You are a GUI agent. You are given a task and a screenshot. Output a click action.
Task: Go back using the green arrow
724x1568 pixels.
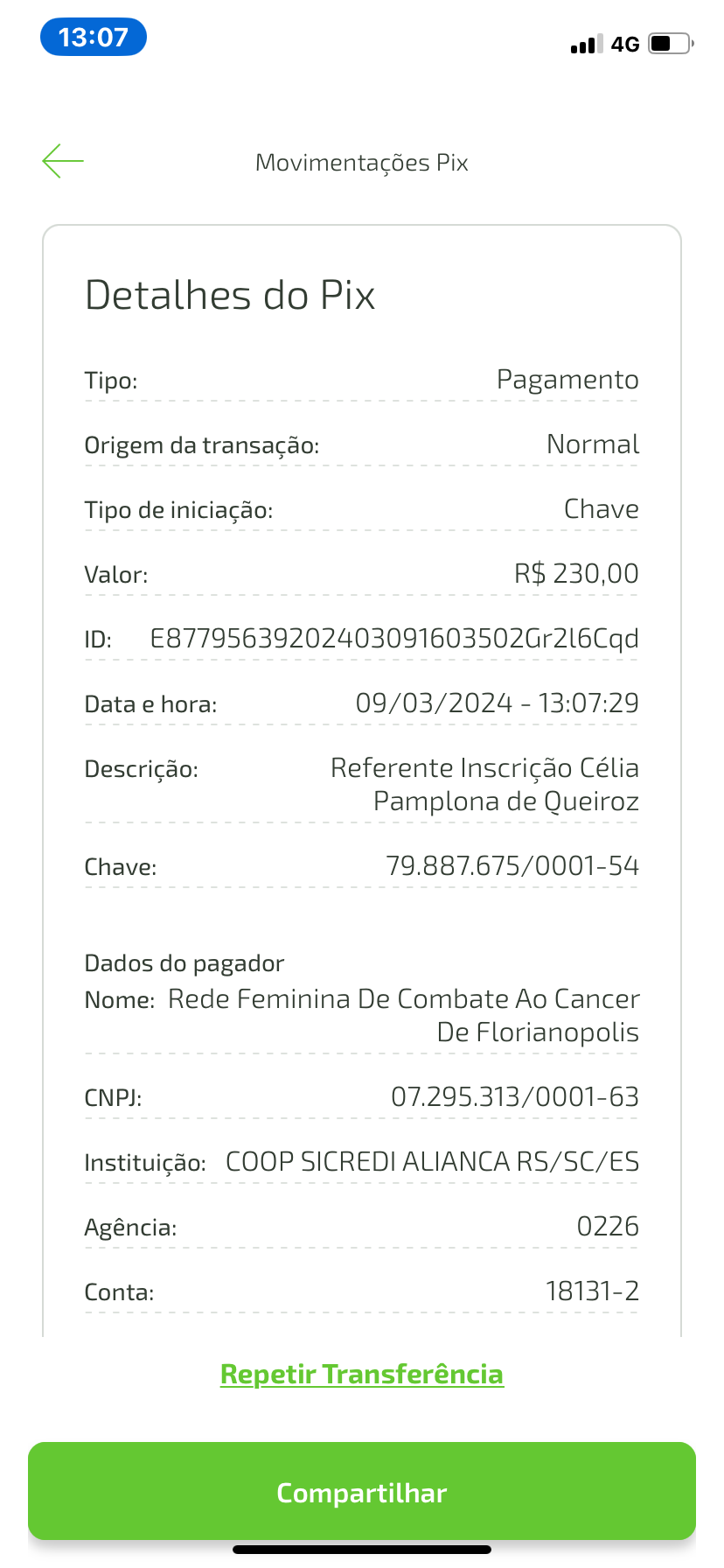tap(63, 161)
